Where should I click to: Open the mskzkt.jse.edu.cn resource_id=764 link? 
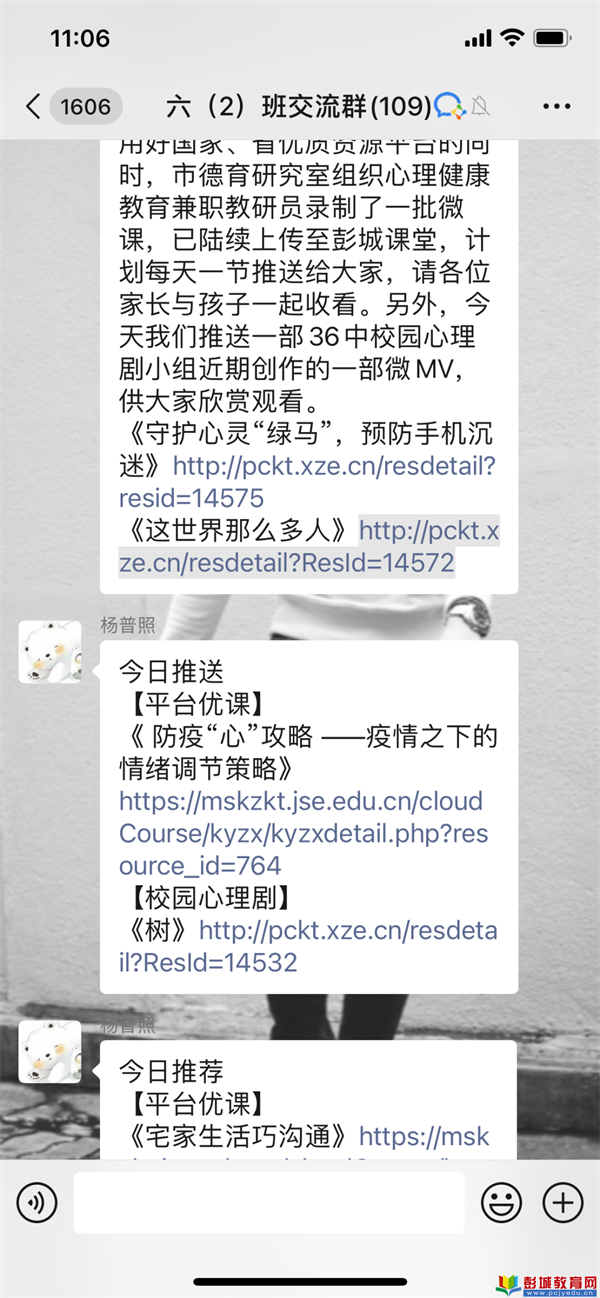pyautogui.click(x=300, y=833)
